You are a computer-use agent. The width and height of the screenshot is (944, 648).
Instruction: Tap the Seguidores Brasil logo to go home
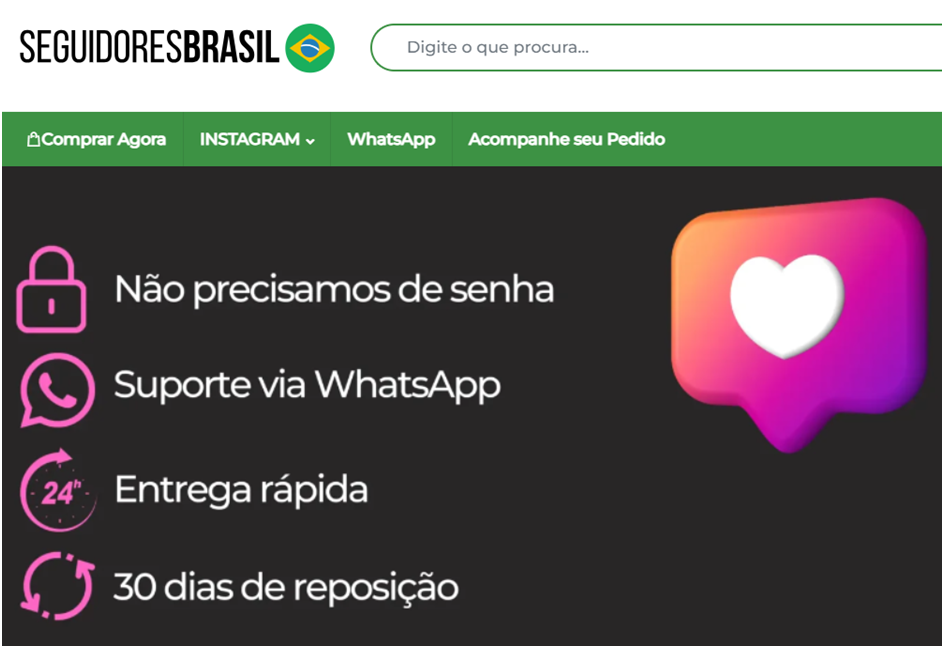(177, 47)
